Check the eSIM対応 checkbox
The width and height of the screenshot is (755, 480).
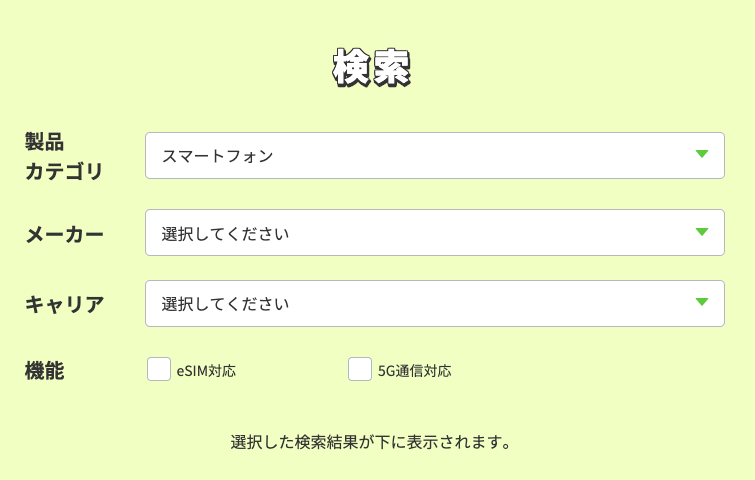[x=159, y=370]
